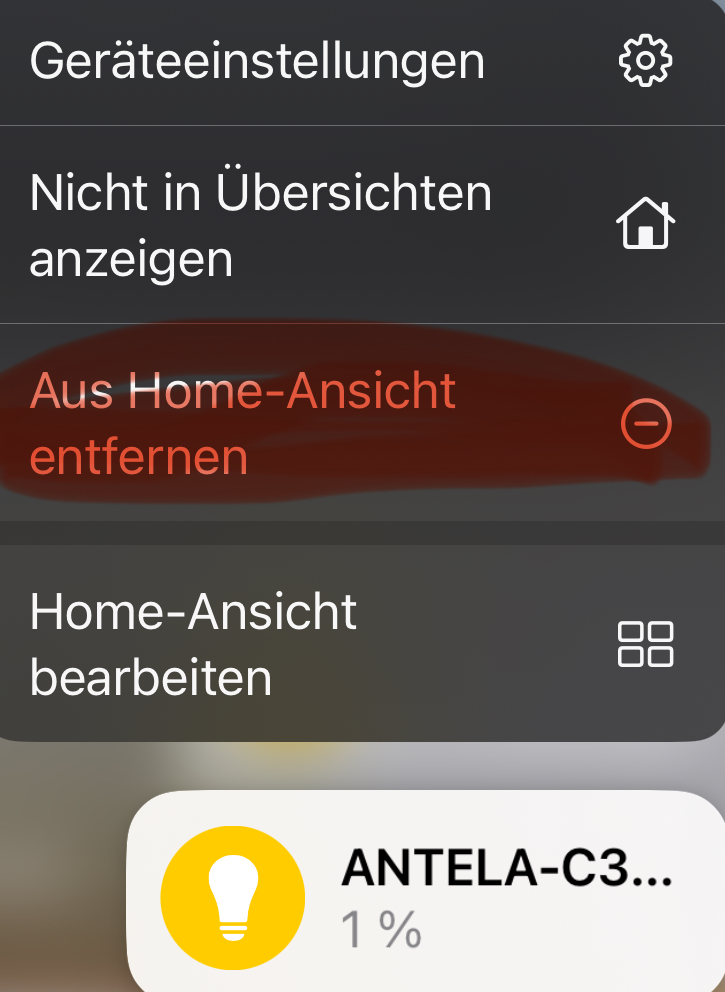The image size is (725, 992).
Task: Select Nicht in Übersichten anzeigen
Action: pyautogui.click(x=350, y=225)
